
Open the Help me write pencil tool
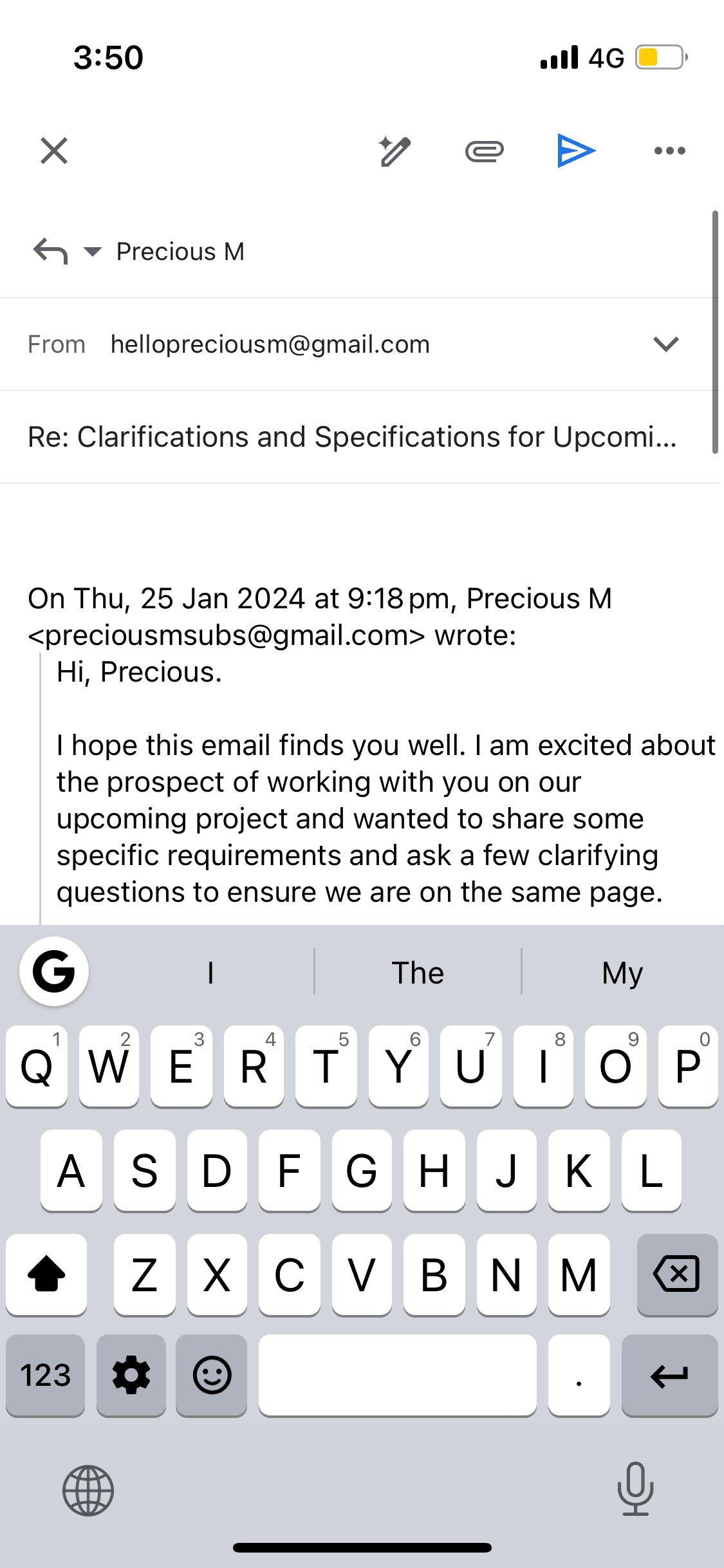pyautogui.click(x=394, y=151)
